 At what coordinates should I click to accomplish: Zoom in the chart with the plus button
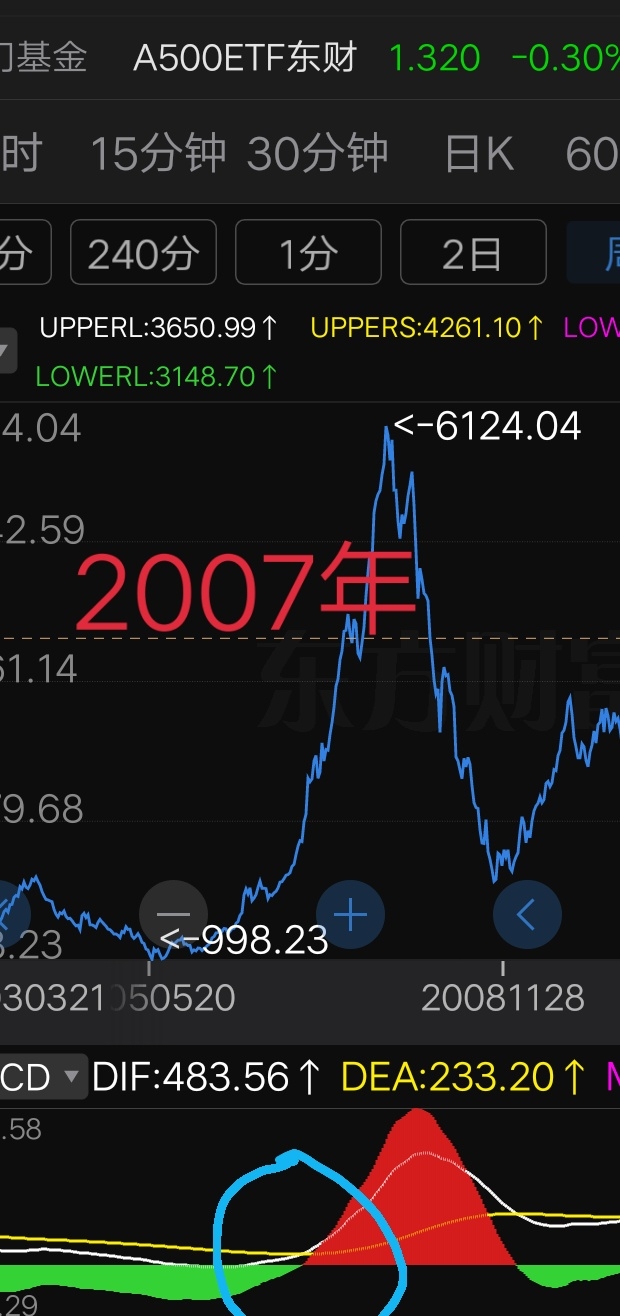click(x=350, y=914)
